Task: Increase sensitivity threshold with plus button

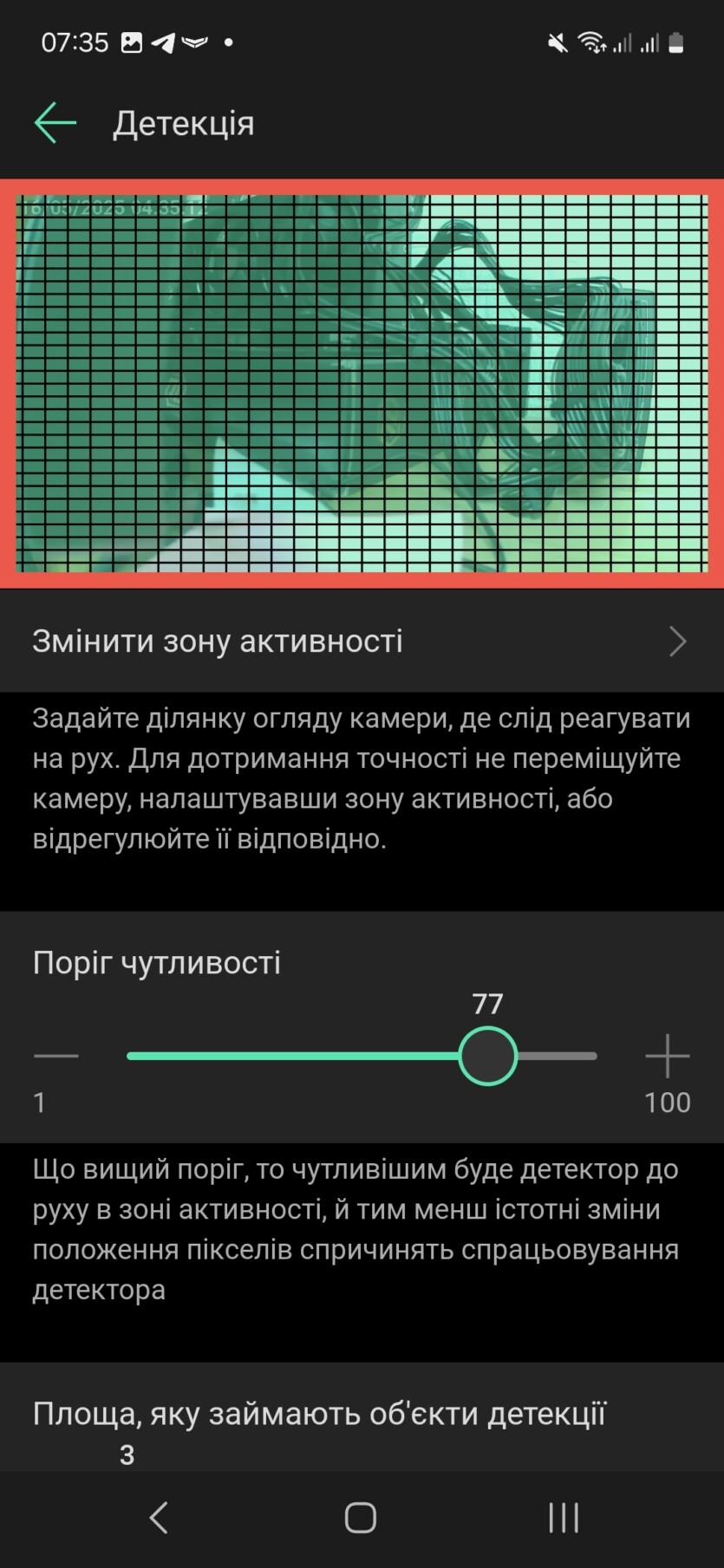Action: coord(667,1056)
